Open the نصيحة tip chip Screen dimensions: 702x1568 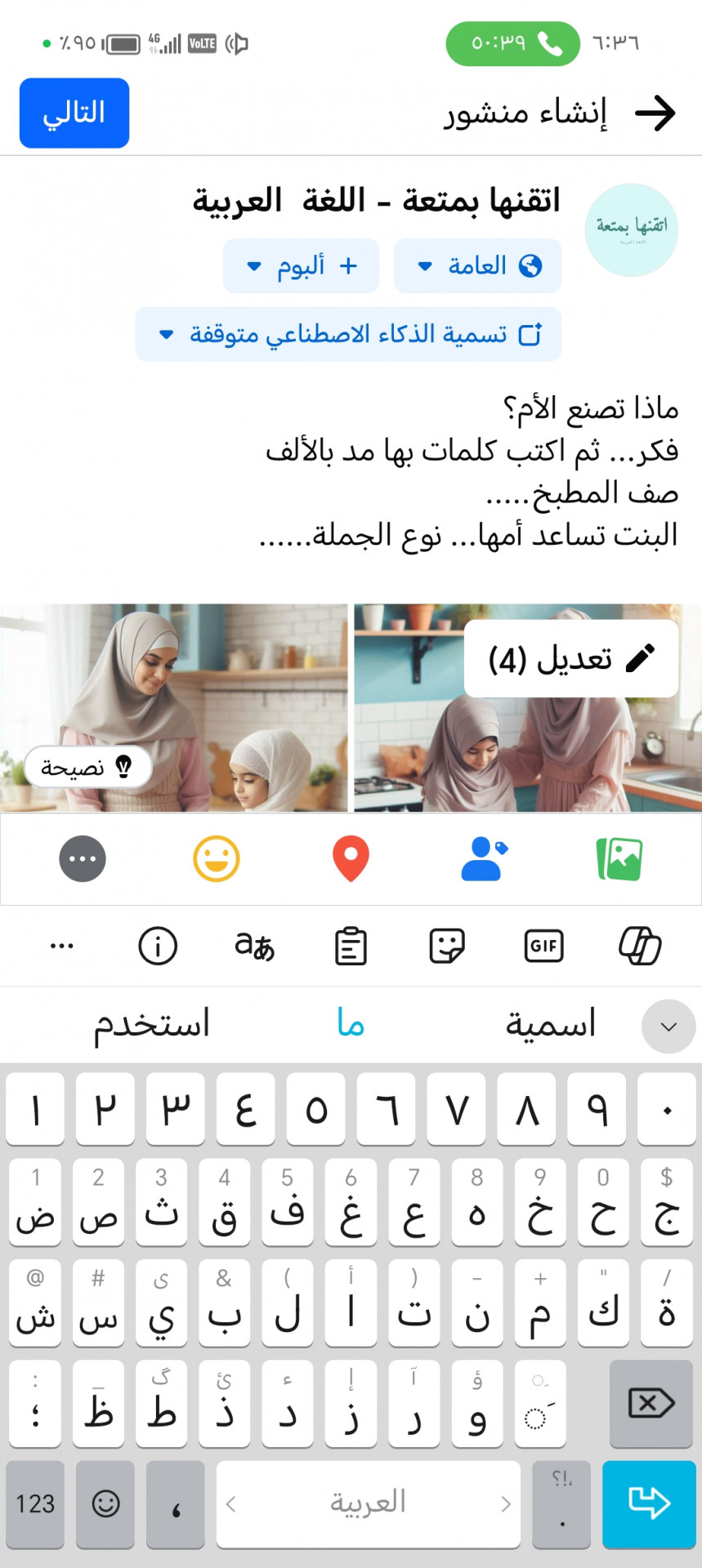[87, 767]
